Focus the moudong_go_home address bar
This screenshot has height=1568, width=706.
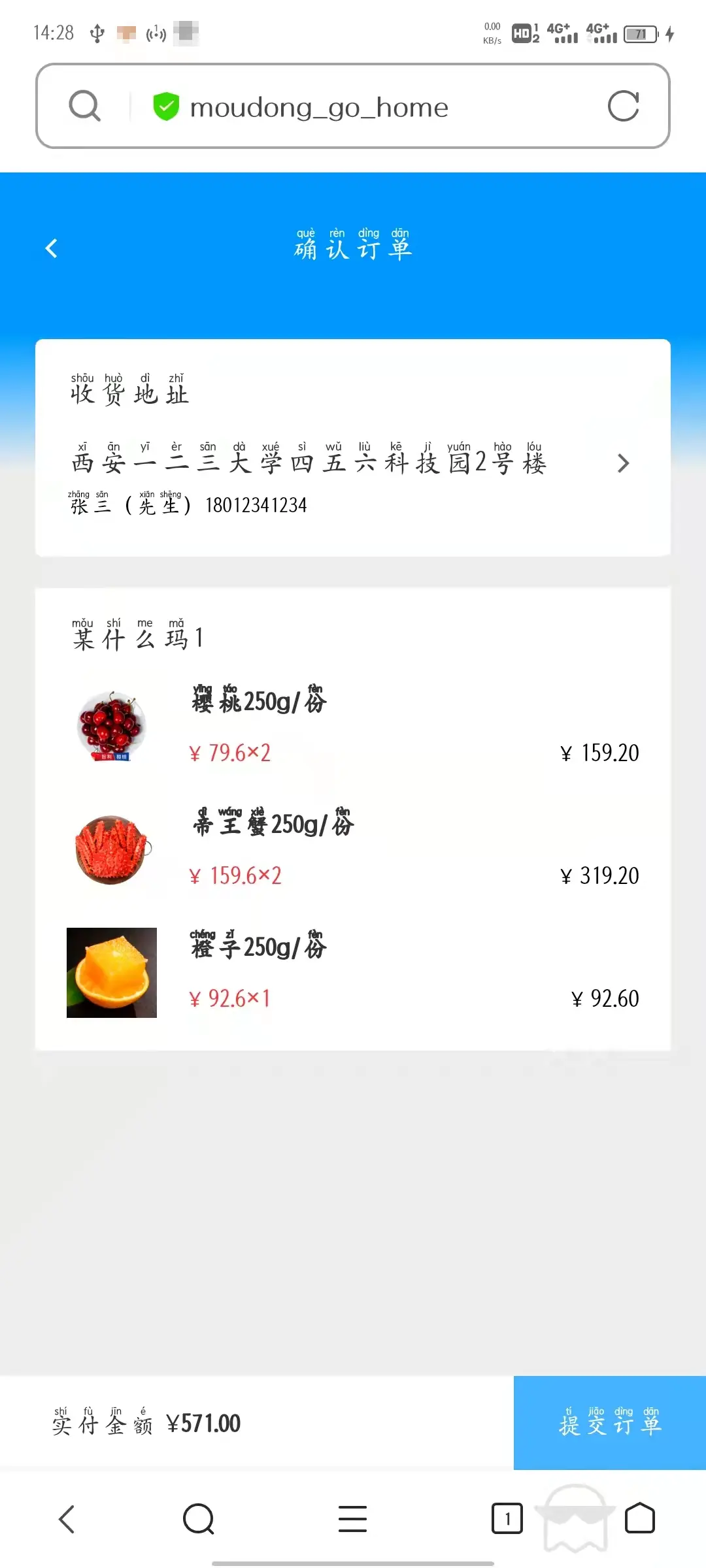coord(366,107)
